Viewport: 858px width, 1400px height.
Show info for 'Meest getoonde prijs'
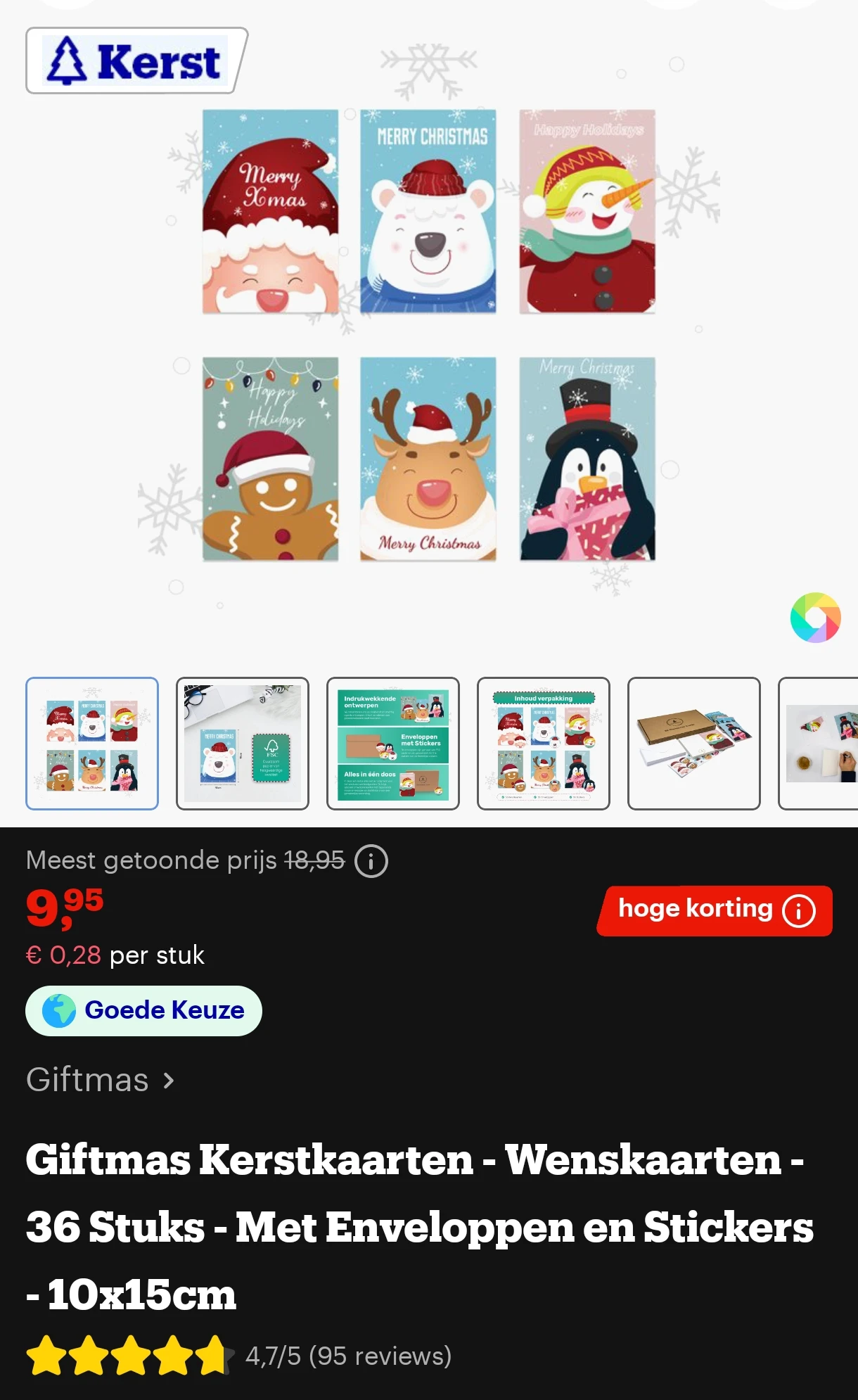(x=371, y=861)
